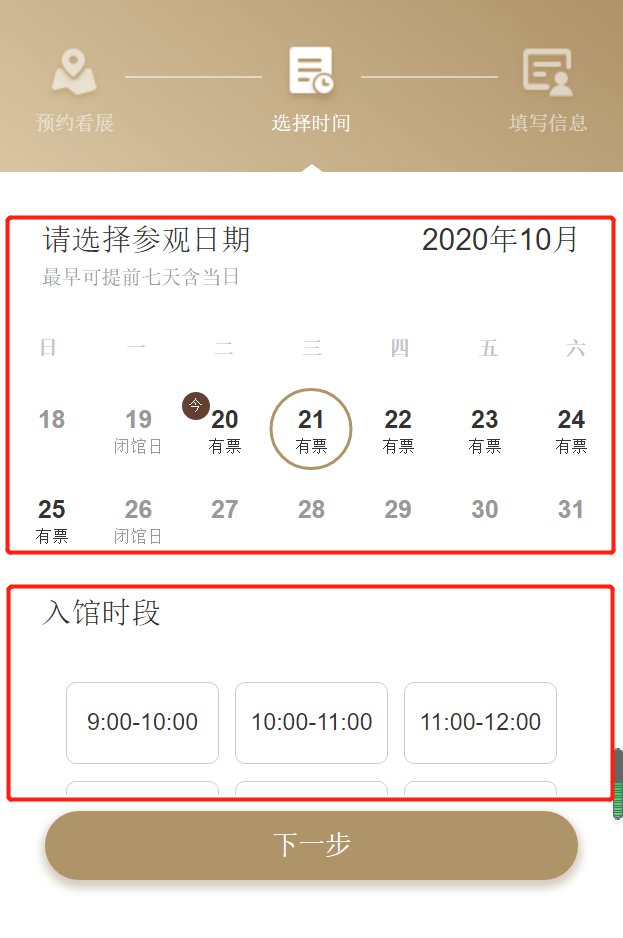Viewport: 623px width, 938px height.
Task: Choose October 21 on the calendar
Action: point(311,429)
